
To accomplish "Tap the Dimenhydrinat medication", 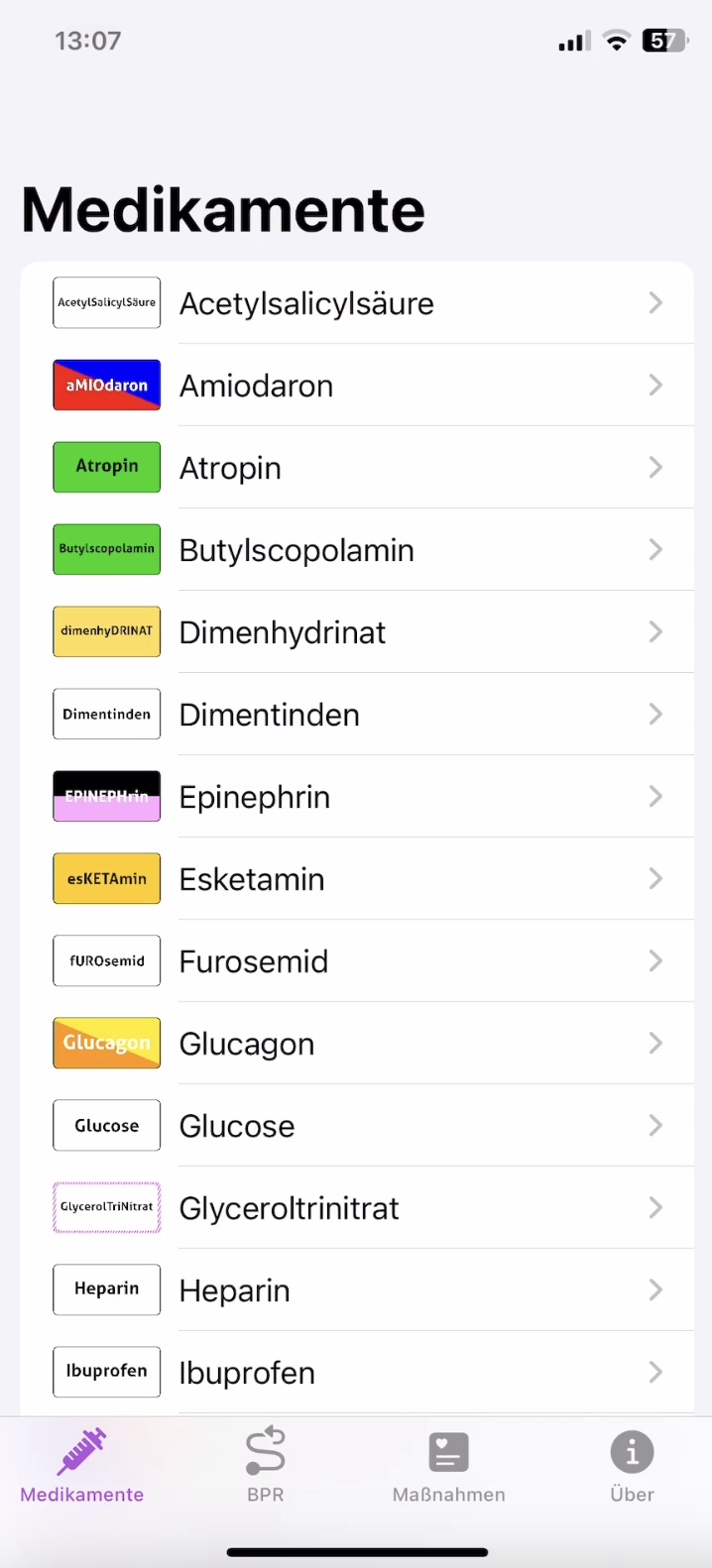I will (283, 632).
